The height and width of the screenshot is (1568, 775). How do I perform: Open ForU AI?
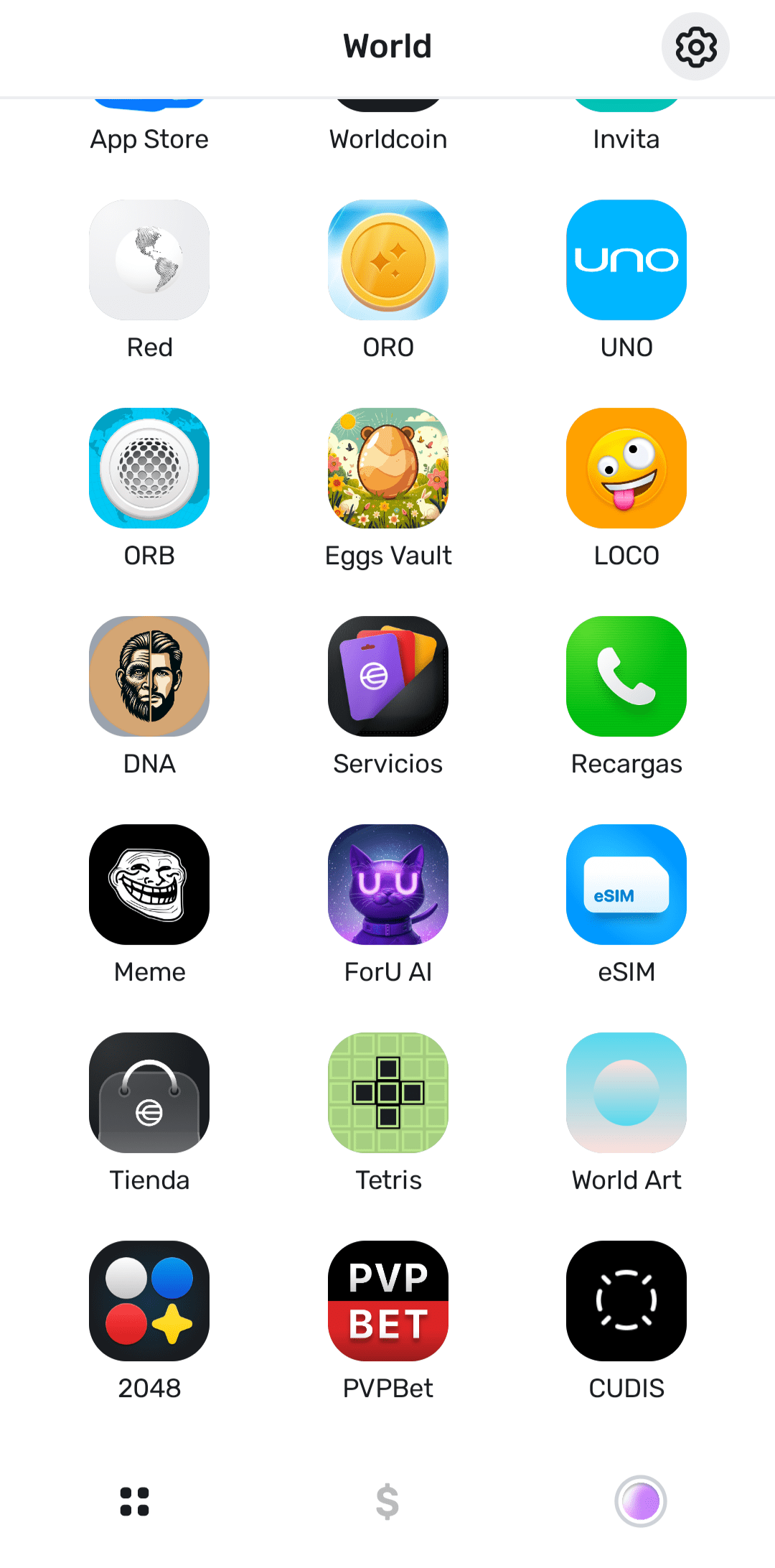point(388,885)
